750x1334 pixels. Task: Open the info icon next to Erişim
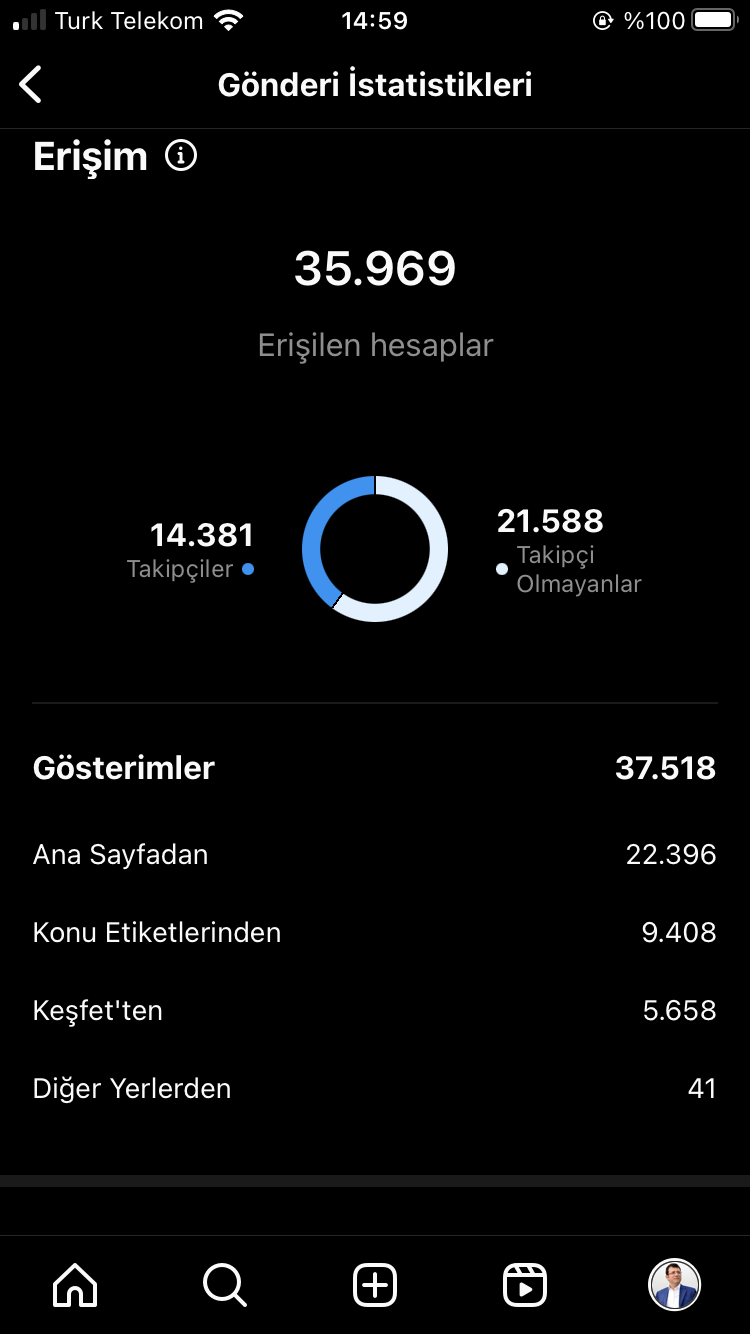click(181, 156)
